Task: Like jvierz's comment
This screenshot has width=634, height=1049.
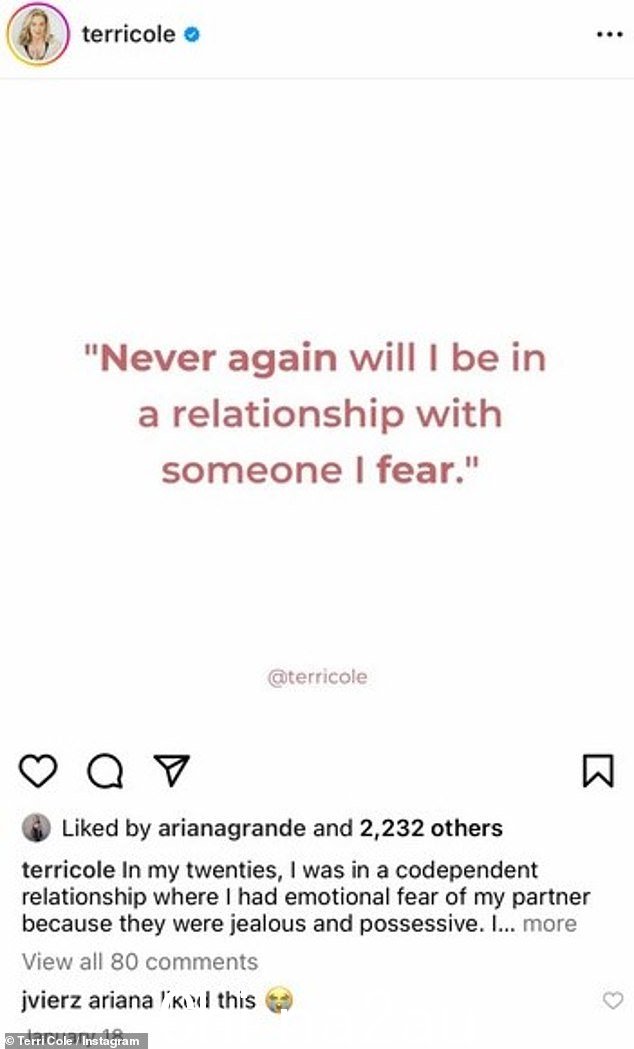Action: (x=612, y=1000)
